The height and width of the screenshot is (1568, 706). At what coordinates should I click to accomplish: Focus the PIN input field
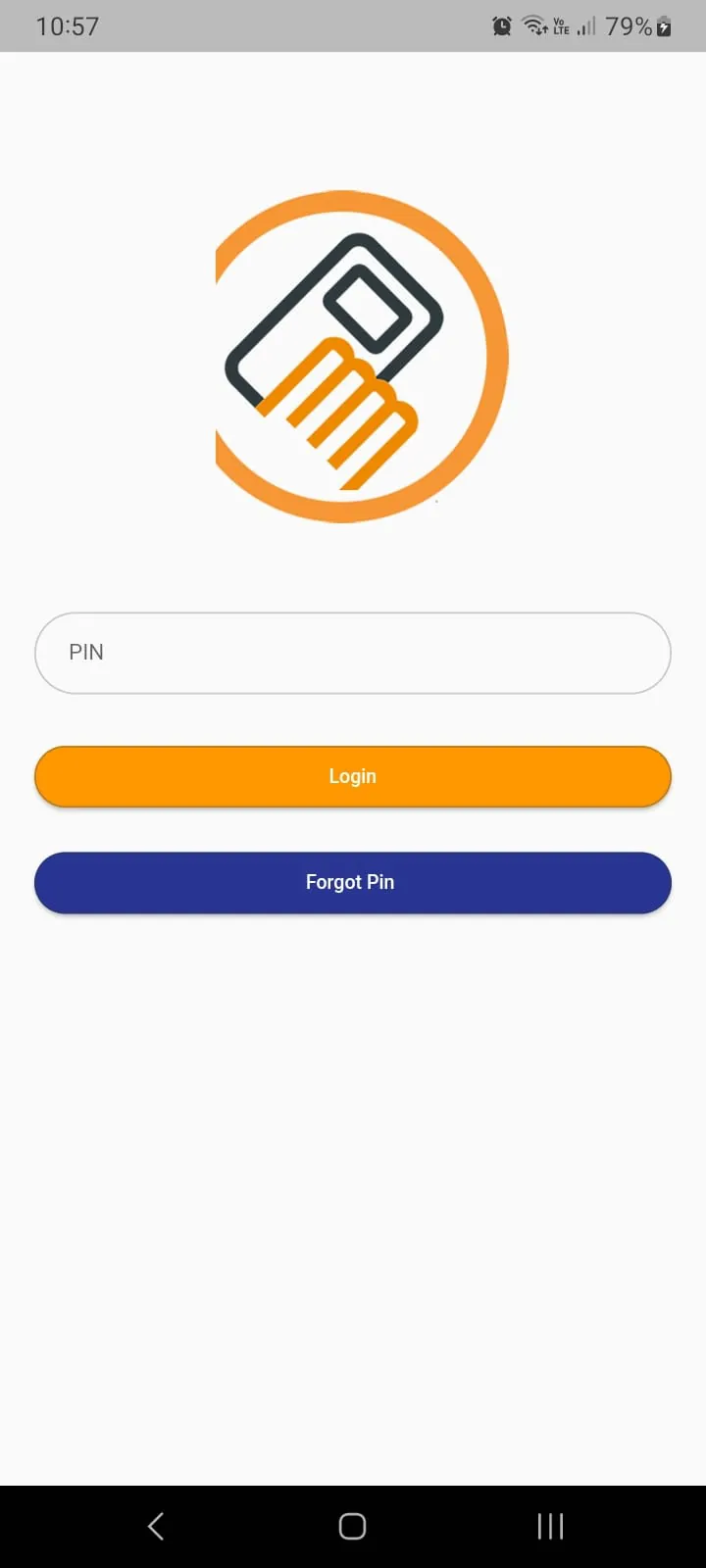point(353,653)
